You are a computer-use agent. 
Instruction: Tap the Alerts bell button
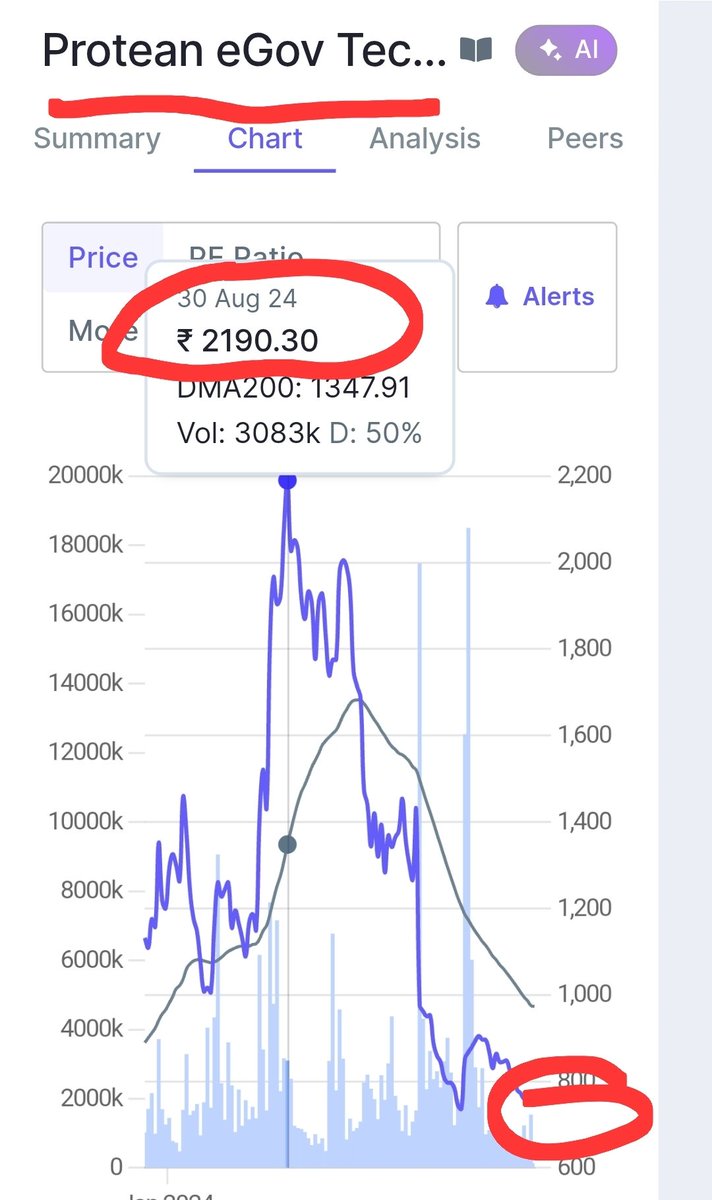(538, 297)
